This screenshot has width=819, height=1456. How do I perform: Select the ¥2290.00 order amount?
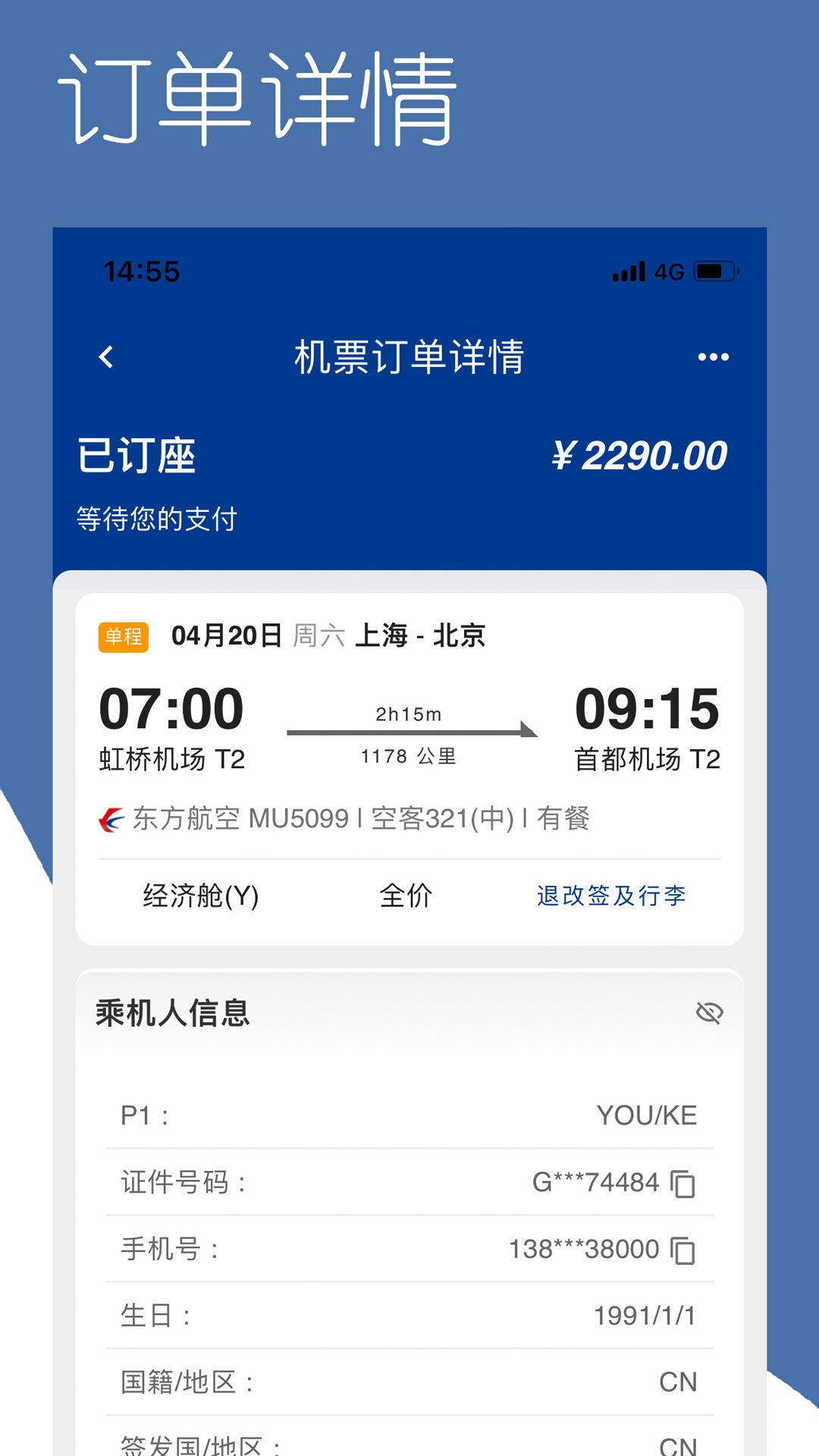639,453
